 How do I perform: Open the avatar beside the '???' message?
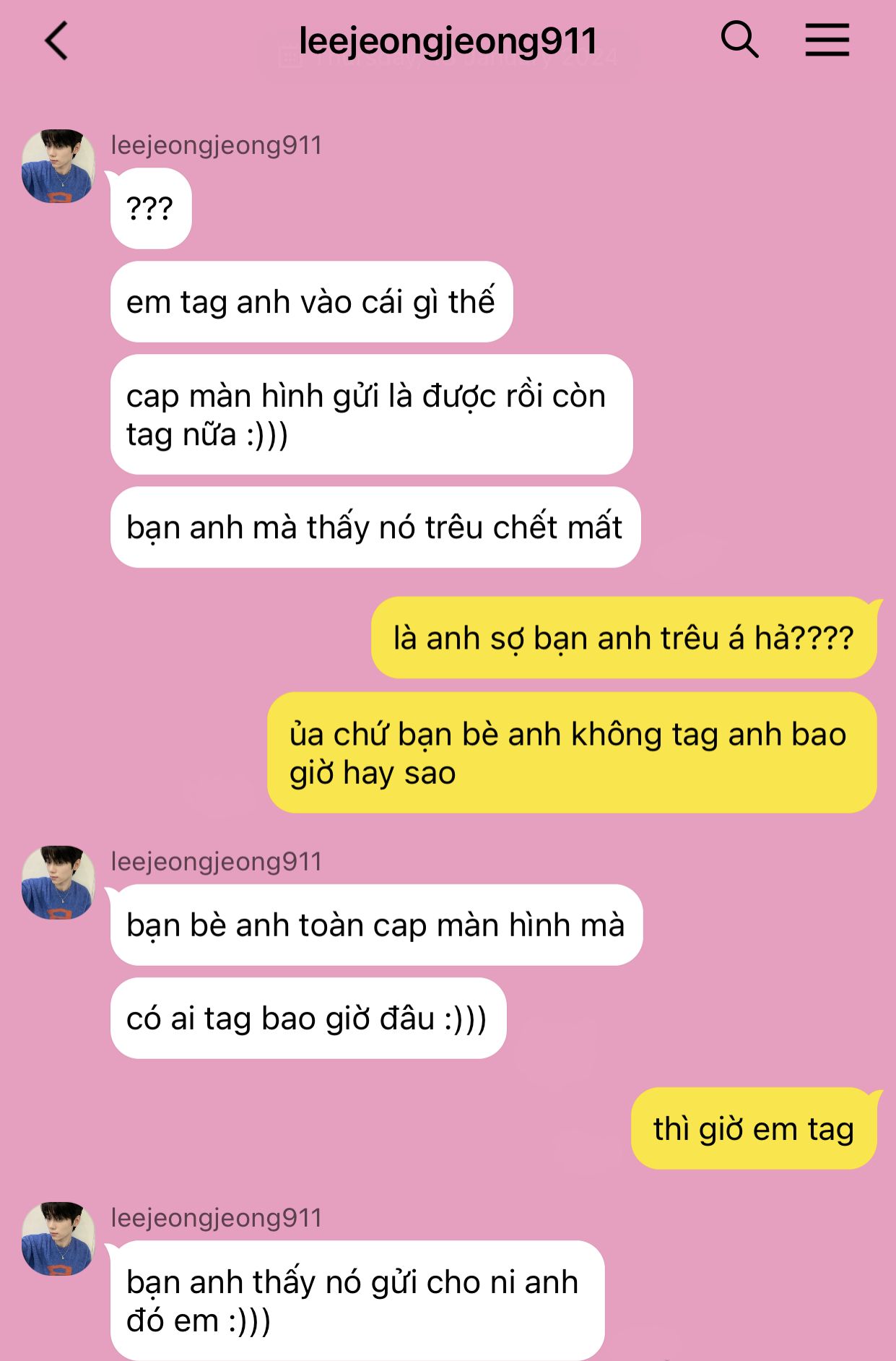click(58, 166)
